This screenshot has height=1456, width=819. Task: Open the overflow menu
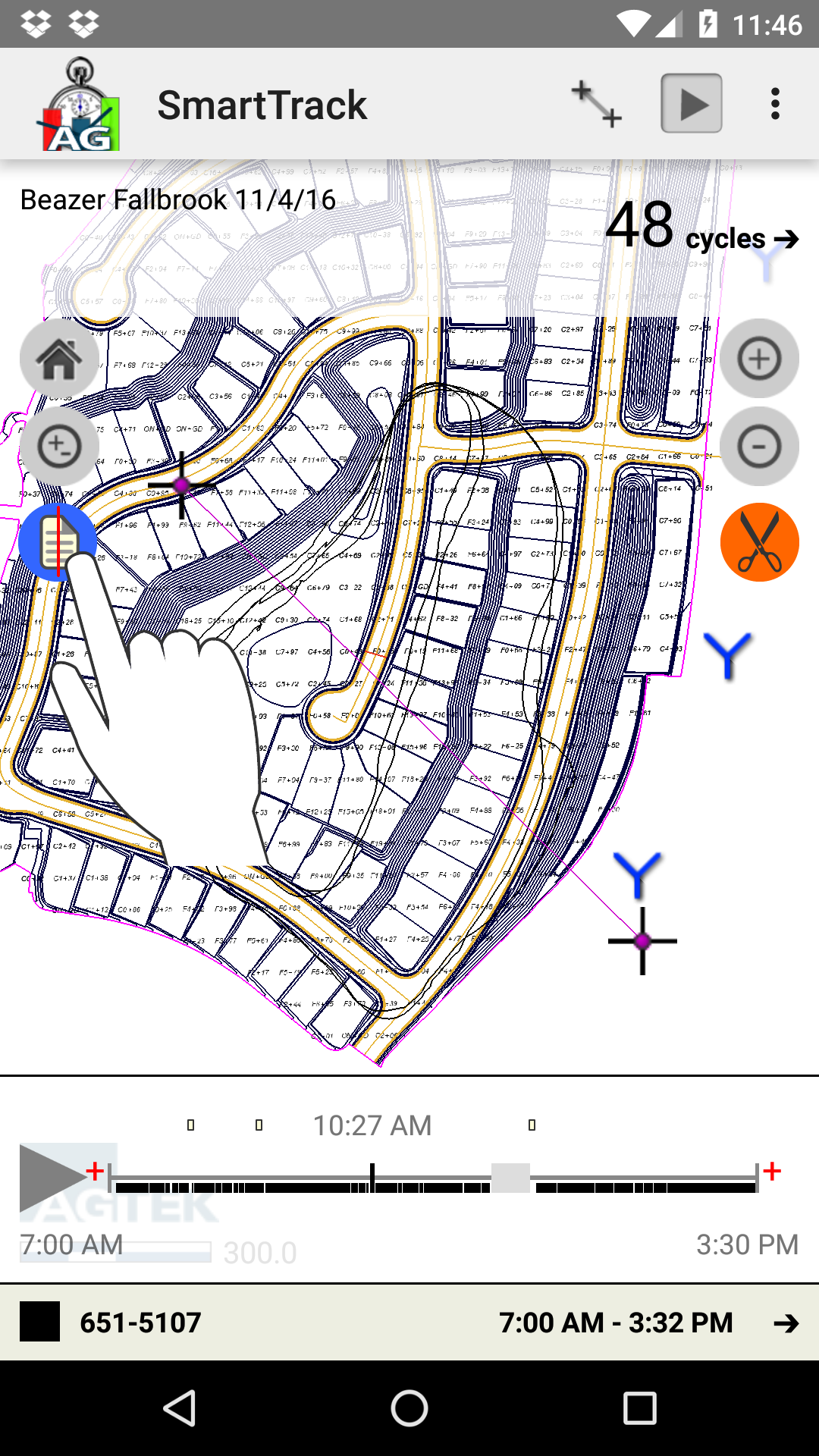coord(774,104)
